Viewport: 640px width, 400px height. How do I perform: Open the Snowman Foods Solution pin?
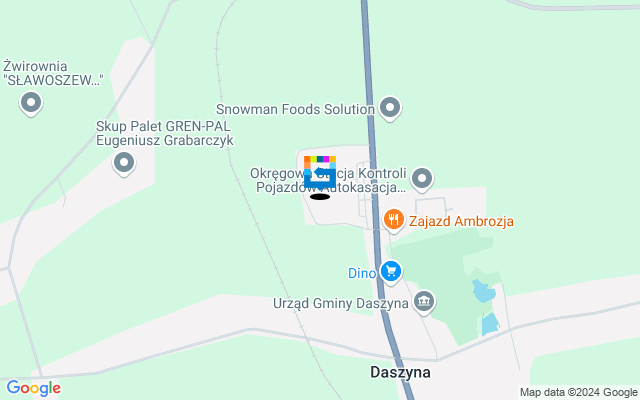click(x=390, y=107)
